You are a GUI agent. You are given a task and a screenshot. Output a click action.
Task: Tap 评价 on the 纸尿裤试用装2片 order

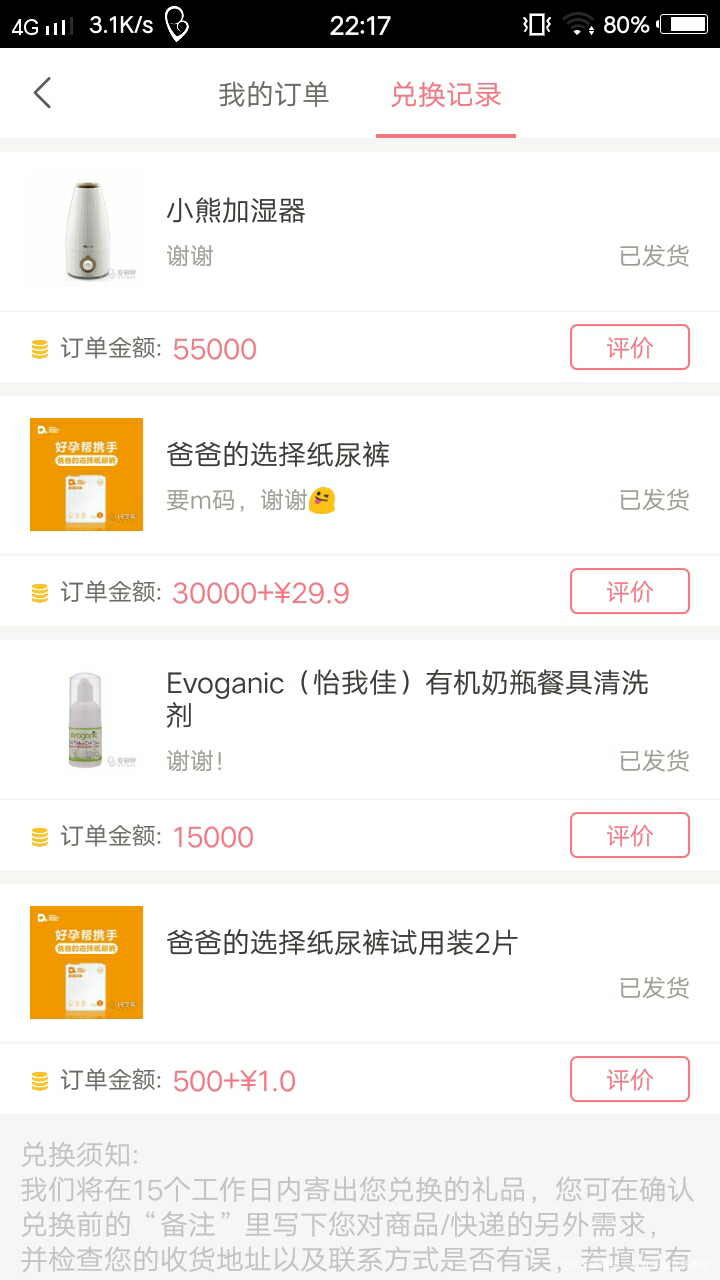point(629,1079)
